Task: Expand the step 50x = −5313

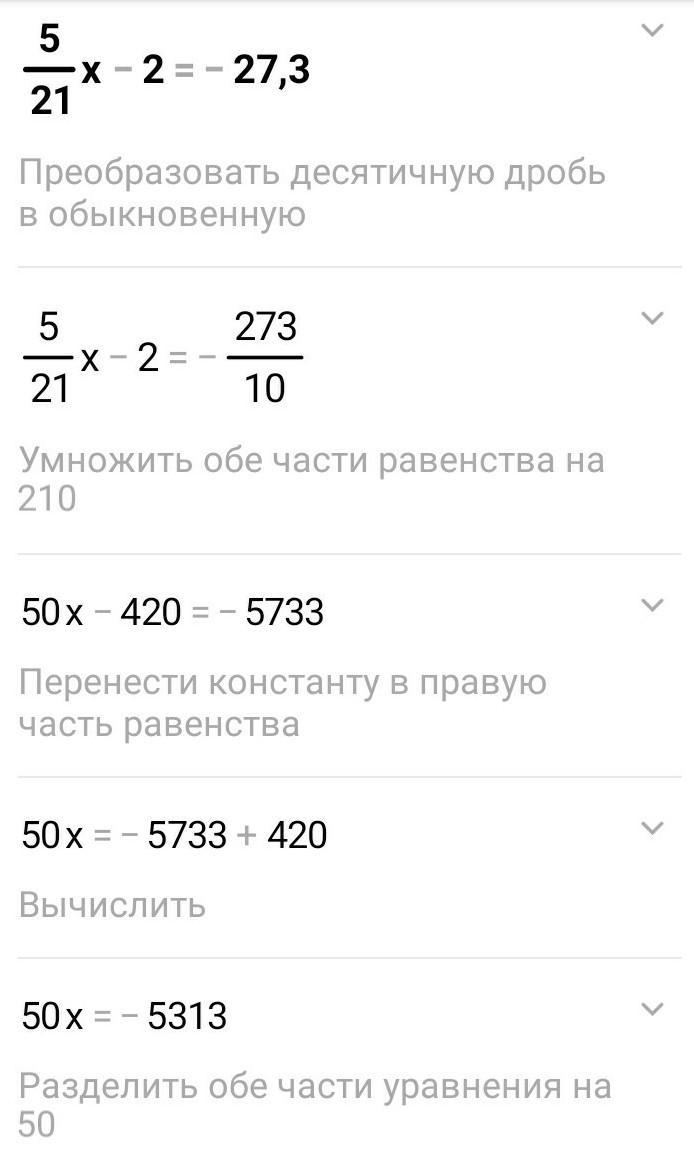Action: point(652,1009)
